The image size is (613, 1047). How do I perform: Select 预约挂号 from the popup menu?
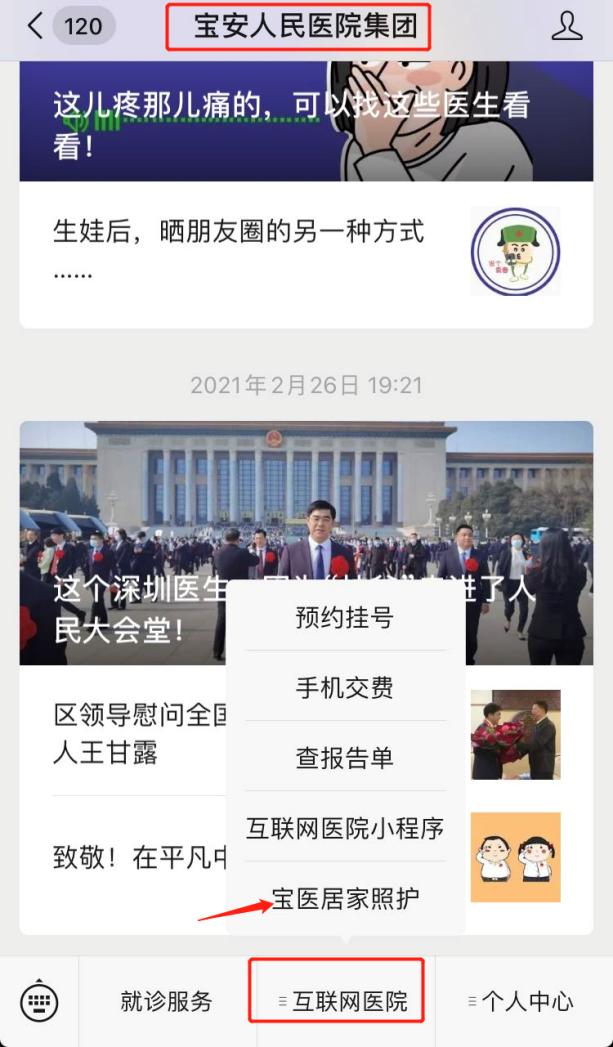345,618
